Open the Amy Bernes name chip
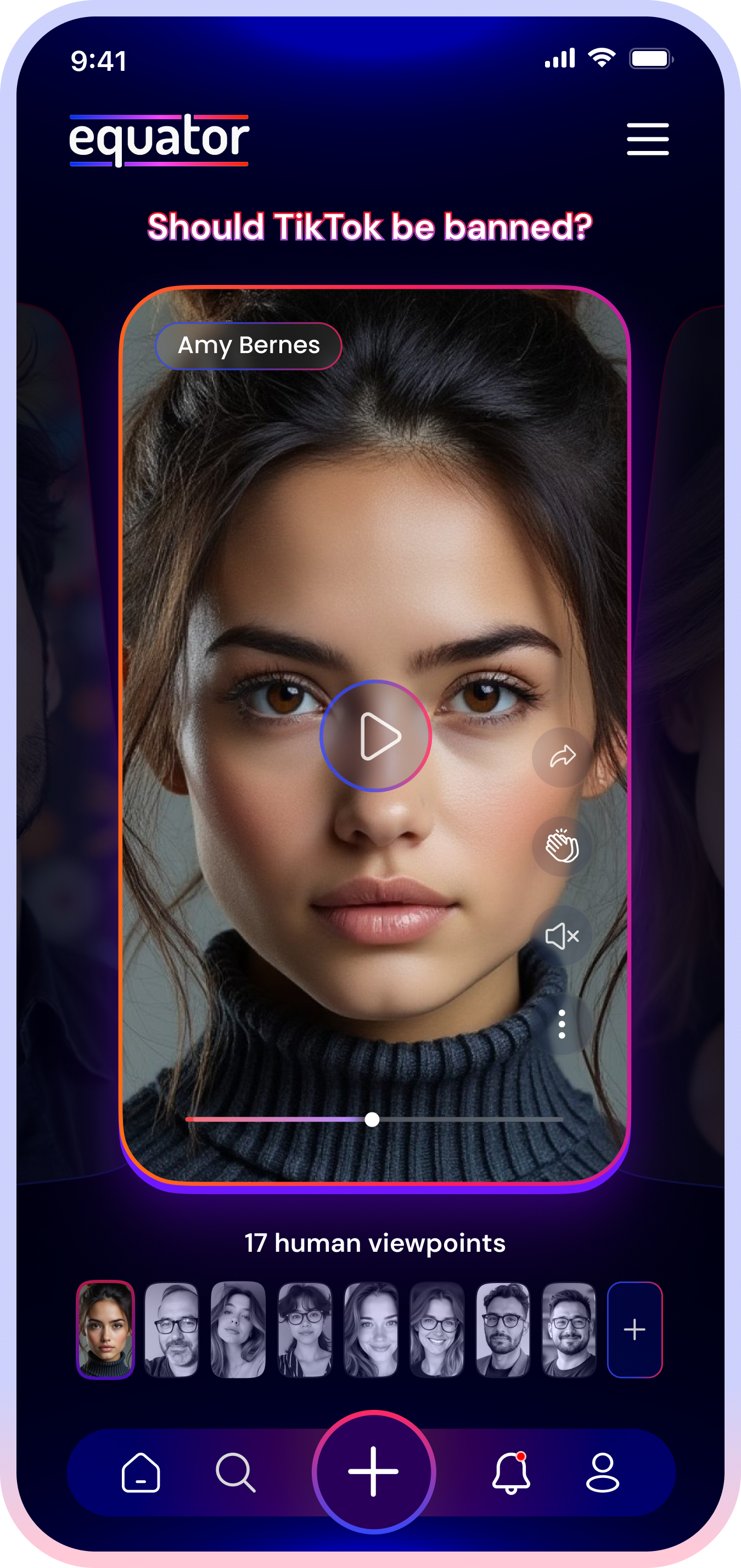 (248, 345)
